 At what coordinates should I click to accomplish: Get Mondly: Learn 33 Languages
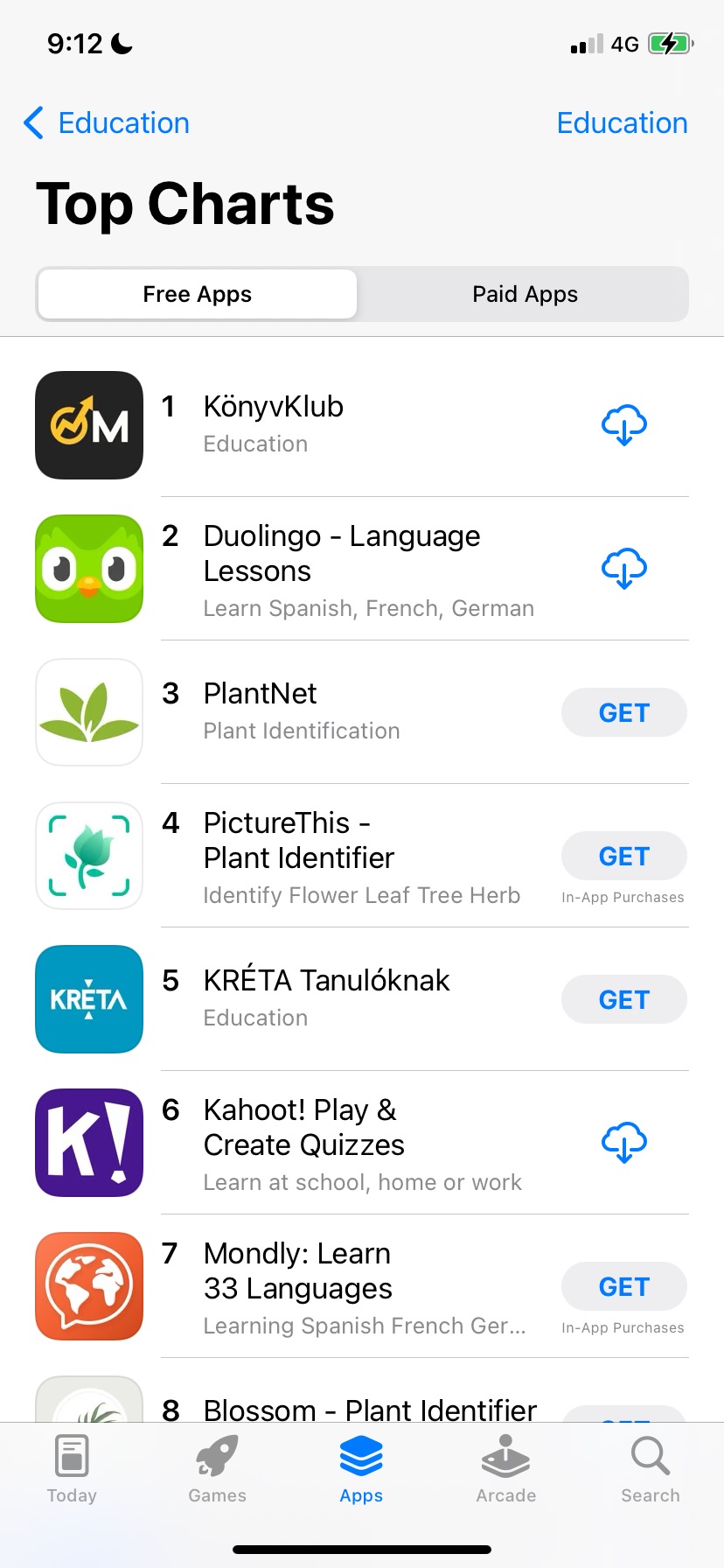coord(623,1286)
